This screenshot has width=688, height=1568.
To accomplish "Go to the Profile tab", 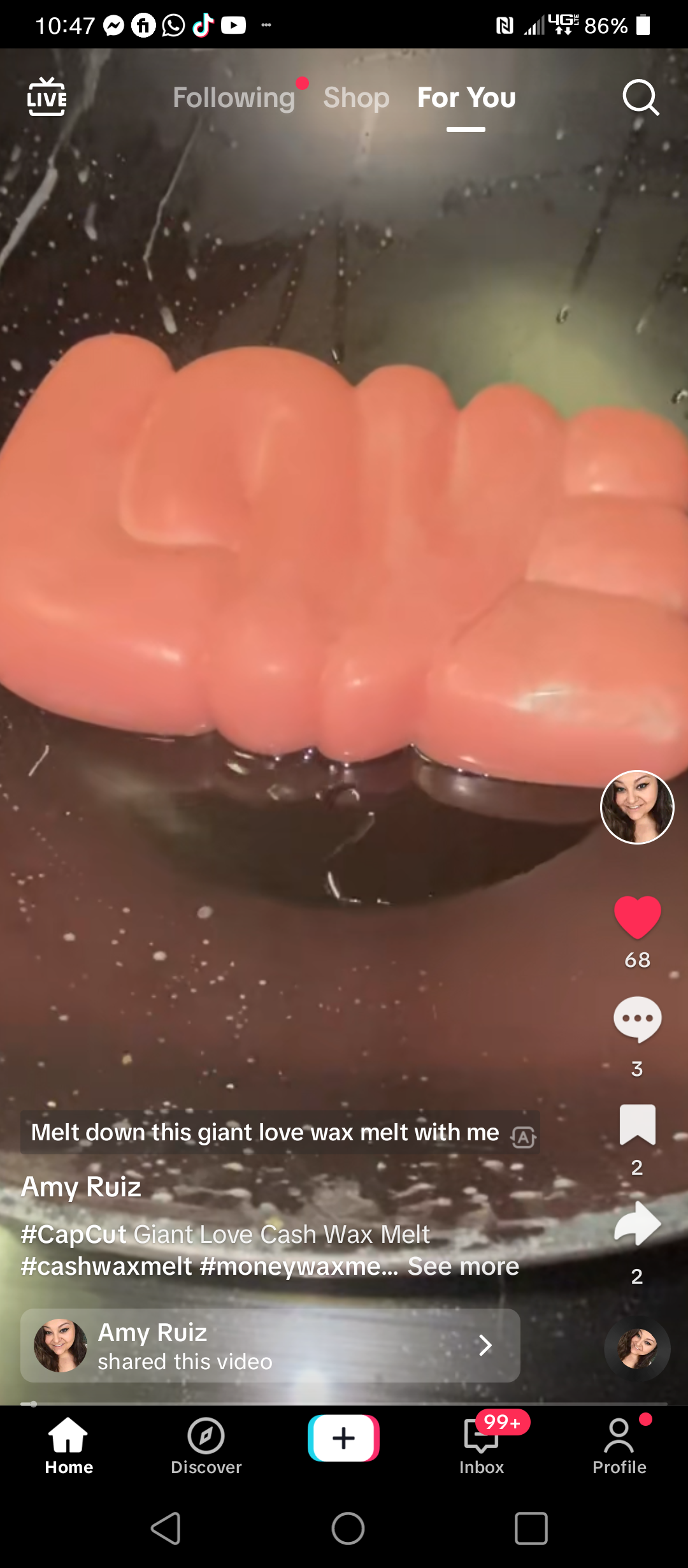I will 619,1446.
